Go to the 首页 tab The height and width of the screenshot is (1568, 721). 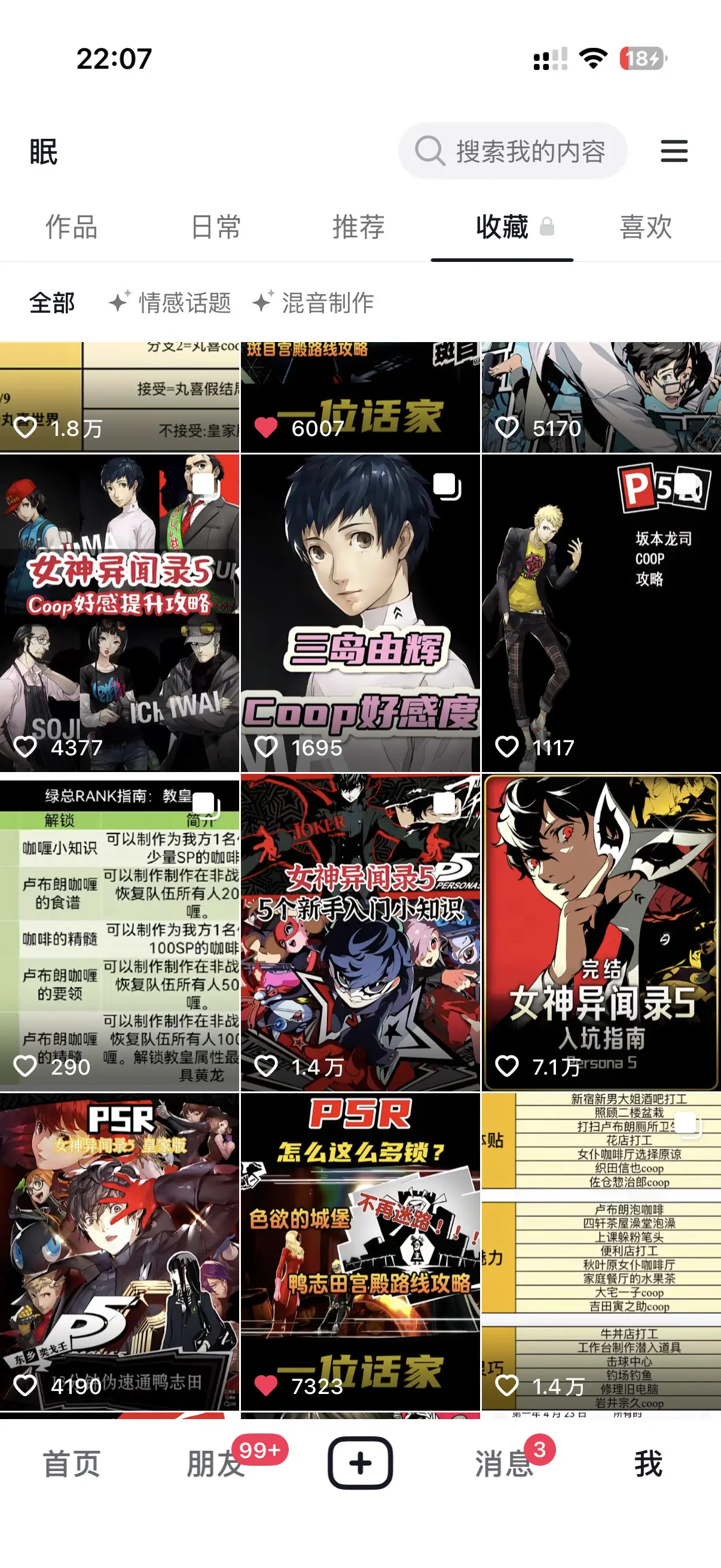point(72,1463)
